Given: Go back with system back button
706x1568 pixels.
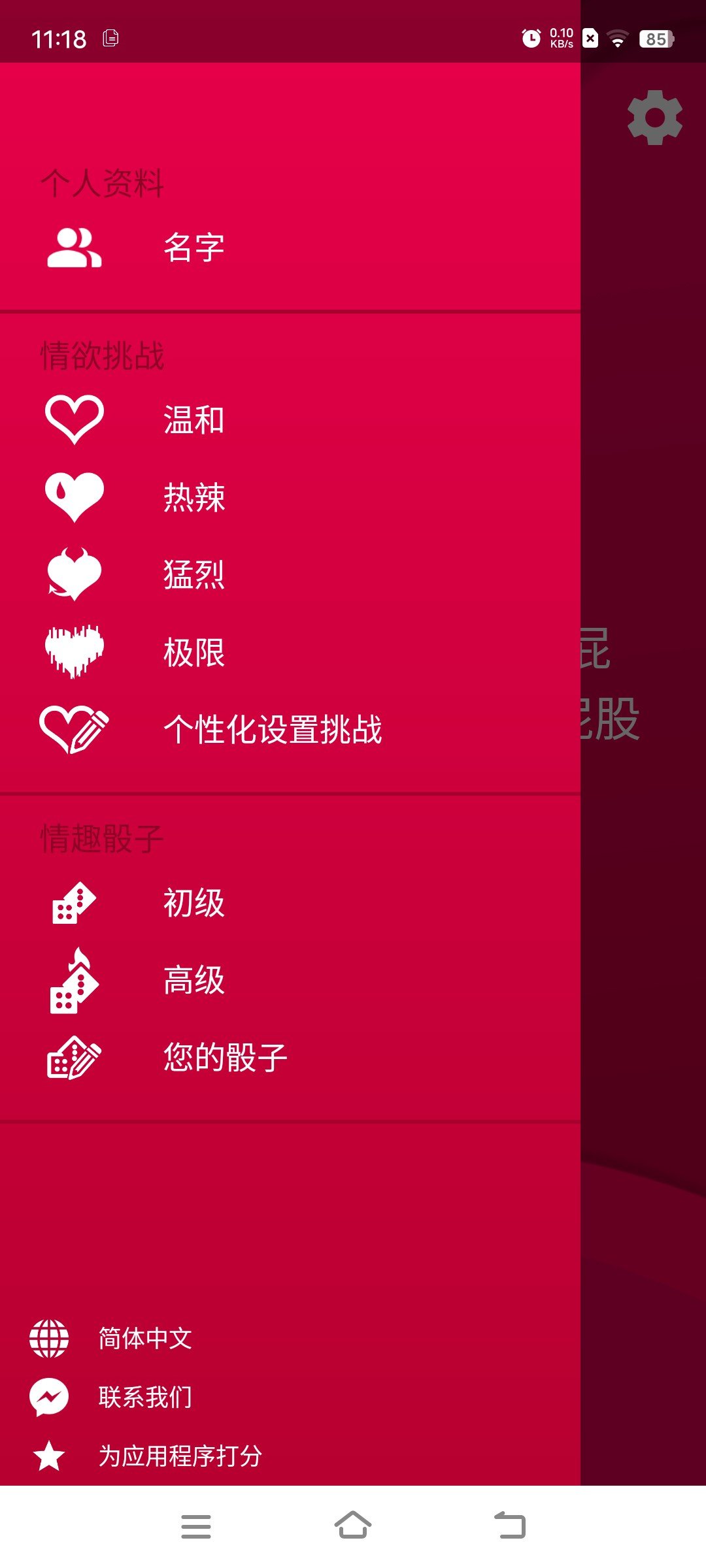Looking at the screenshot, I should coord(511,1526).
